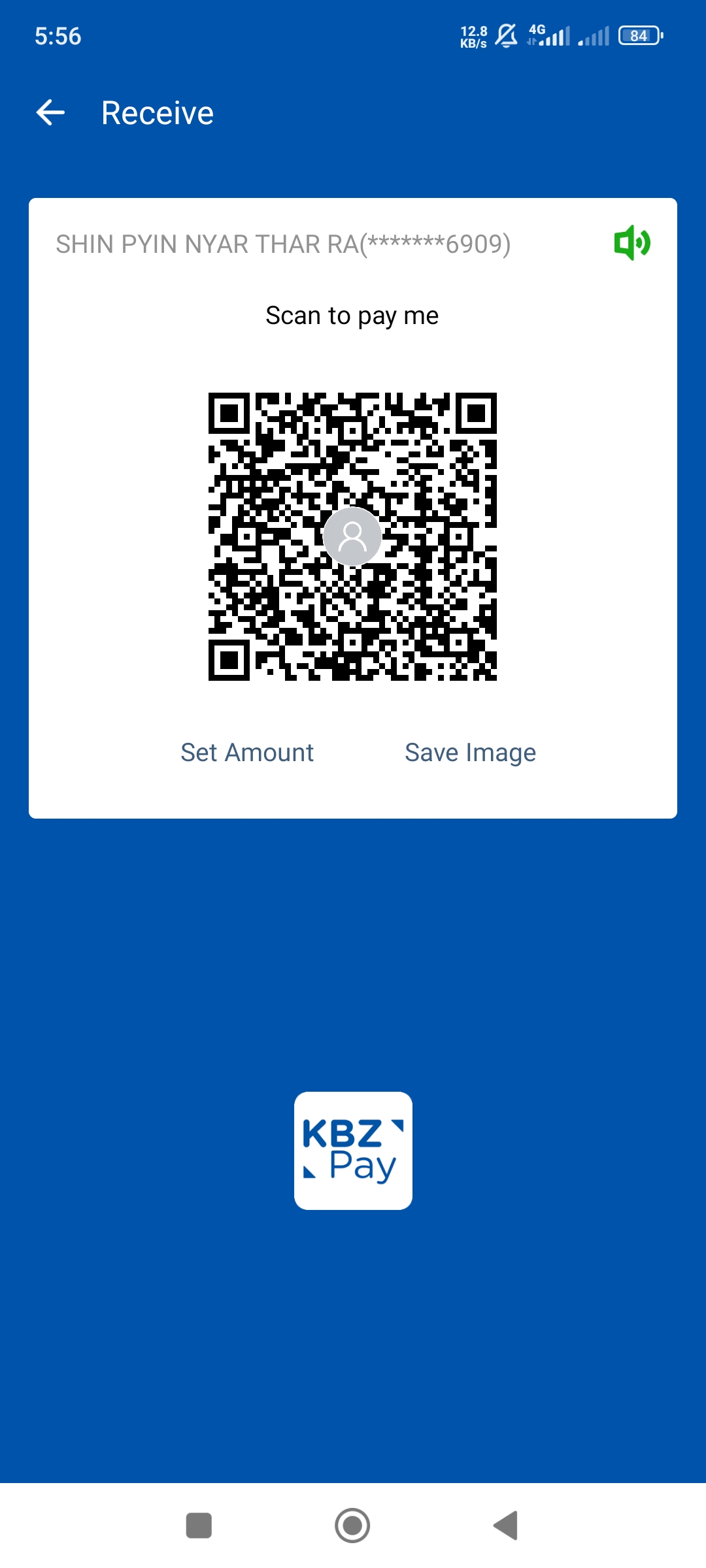Toggle the green speaker sound icon
Screen dimensions: 706x1568
click(631, 243)
